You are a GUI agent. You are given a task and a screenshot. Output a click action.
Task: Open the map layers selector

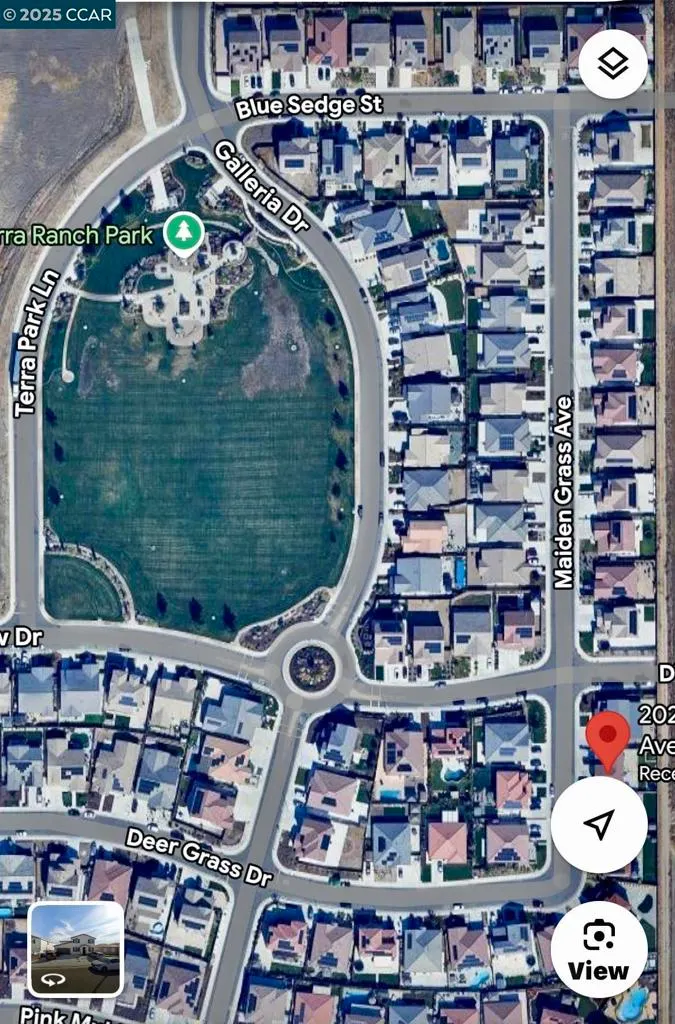612,64
